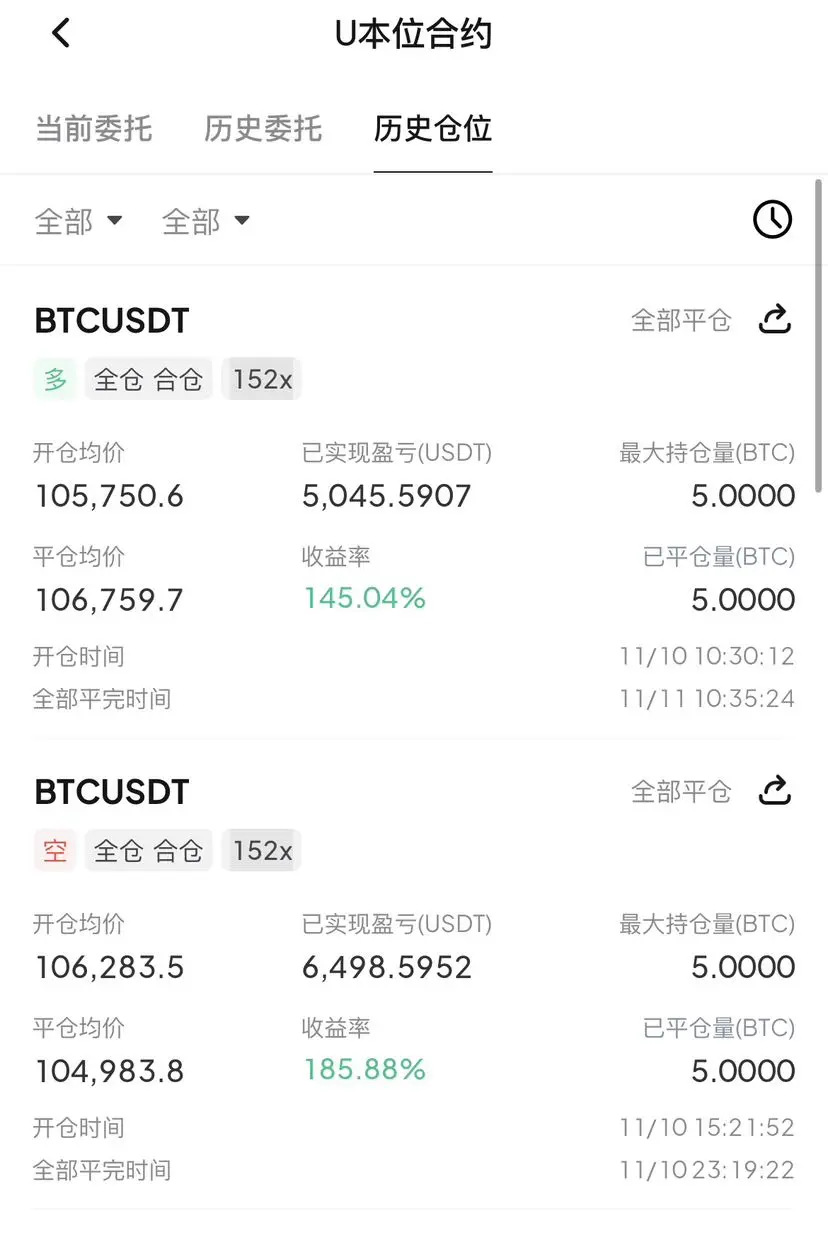Share the BTCUSDT short (空) position
Viewport: 828px width, 1235px height.
[x=775, y=792]
